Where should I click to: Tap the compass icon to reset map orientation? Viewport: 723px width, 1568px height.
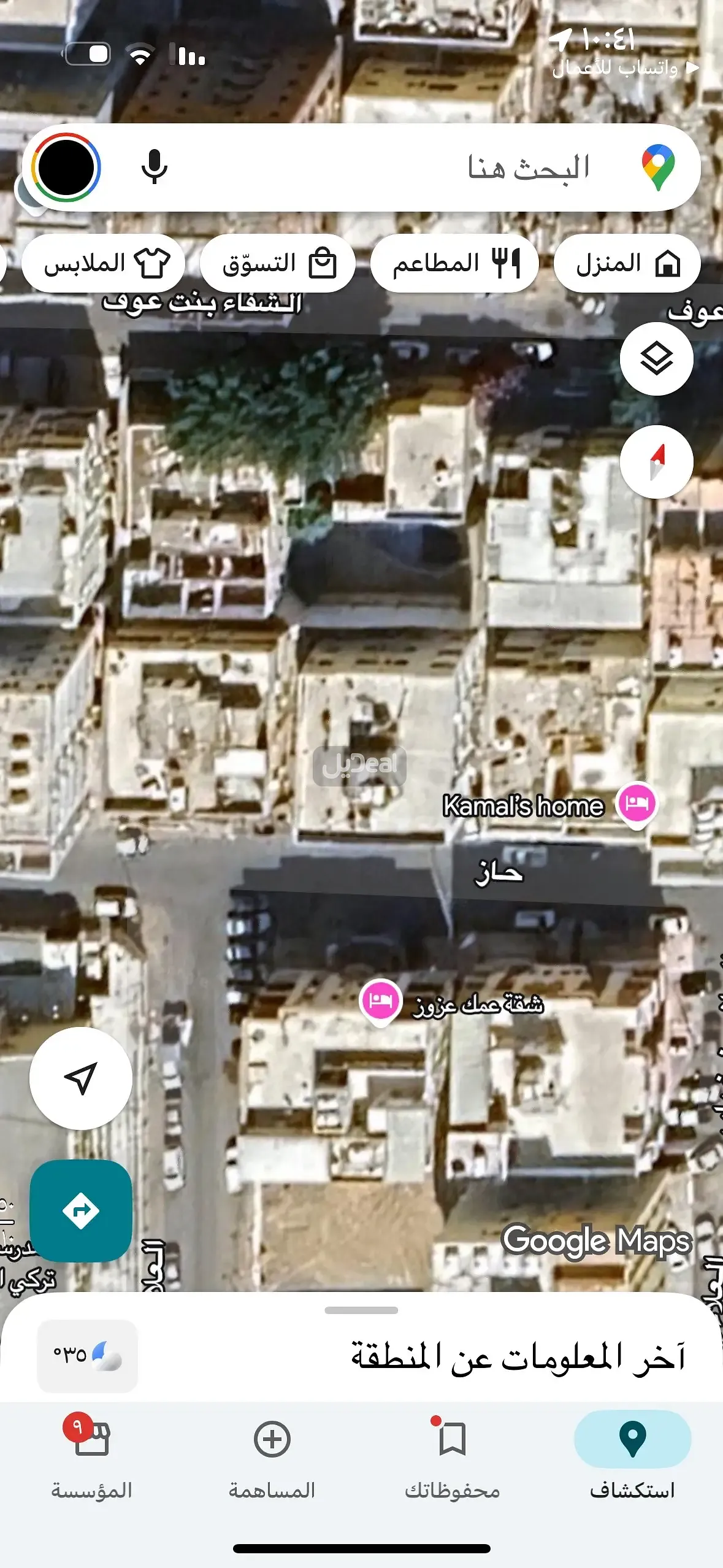click(x=656, y=463)
